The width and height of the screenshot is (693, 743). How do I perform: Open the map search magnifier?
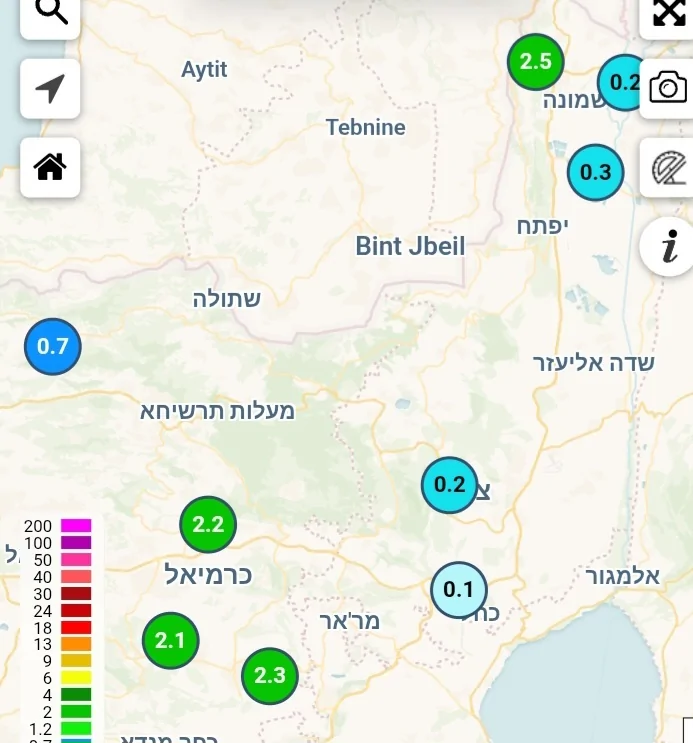coord(50,13)
